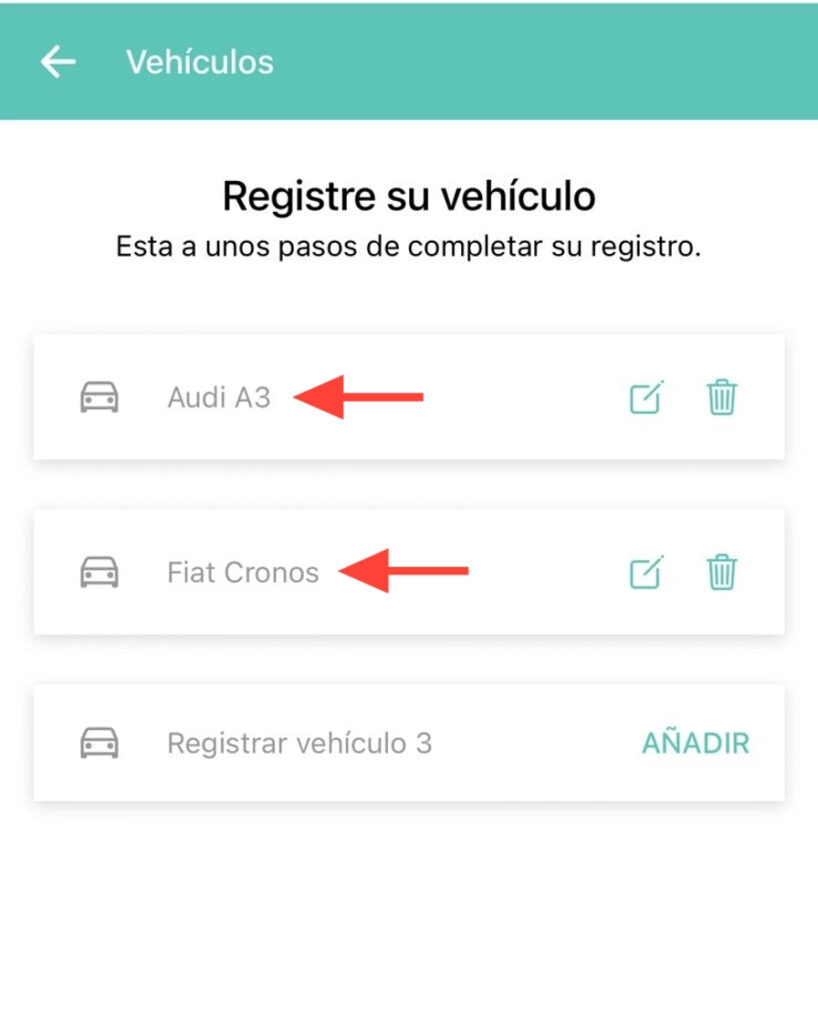Open the Fiat Cronos vehicle row
This screenshot has width=818, height=1024.
242,573
